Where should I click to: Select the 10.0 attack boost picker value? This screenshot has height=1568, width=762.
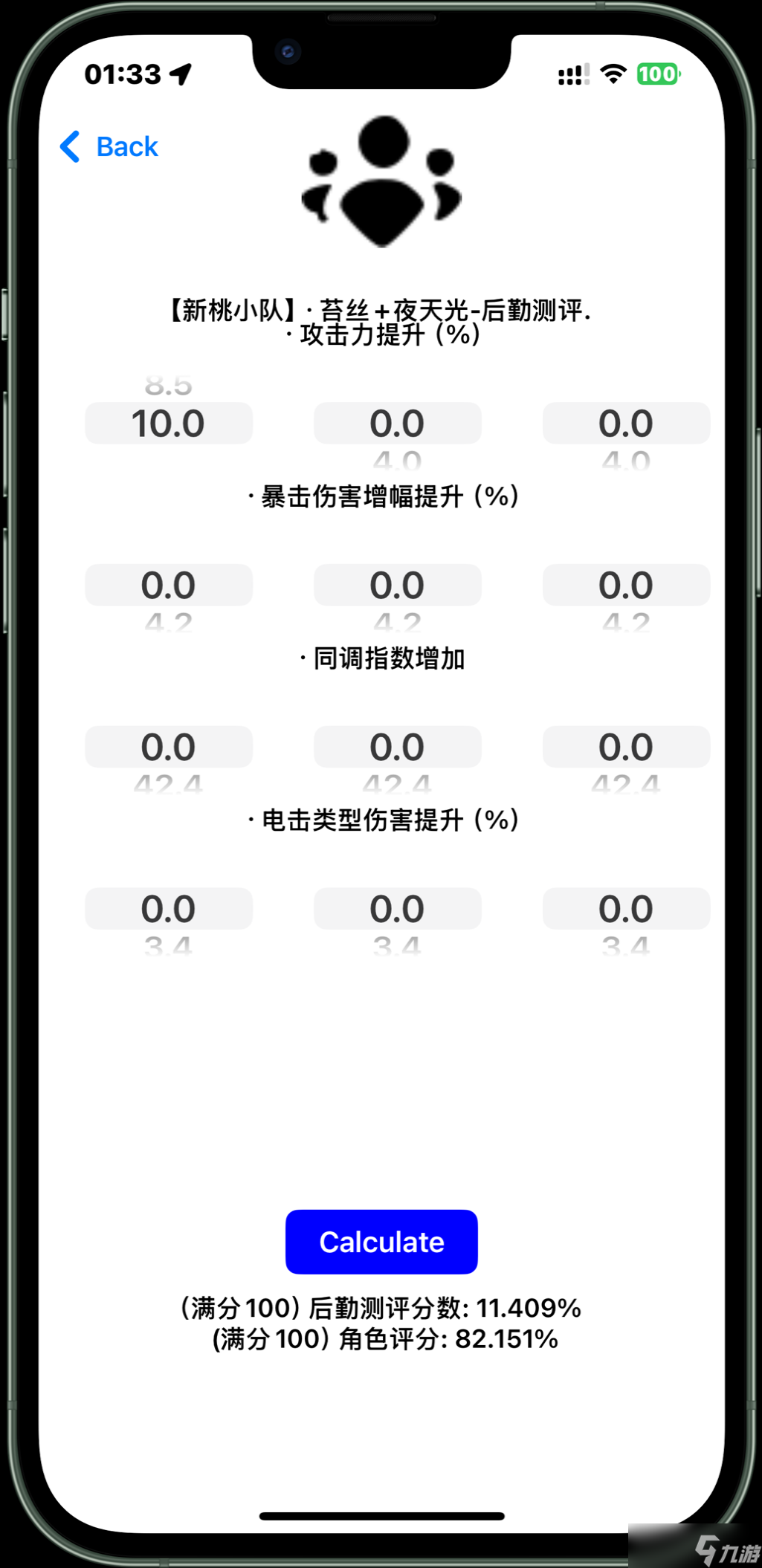[x=169, y=424]
